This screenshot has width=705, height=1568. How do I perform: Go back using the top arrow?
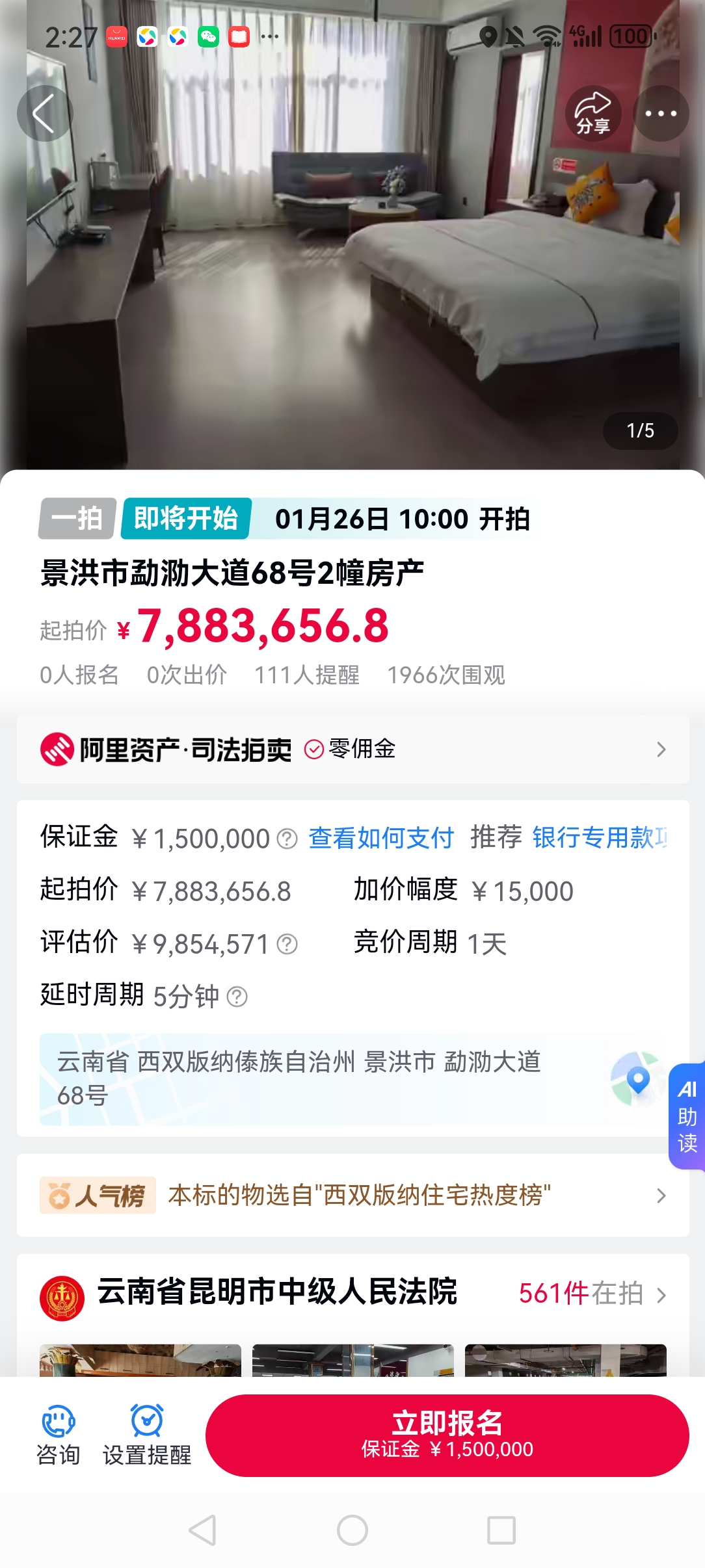click(44, 114)
